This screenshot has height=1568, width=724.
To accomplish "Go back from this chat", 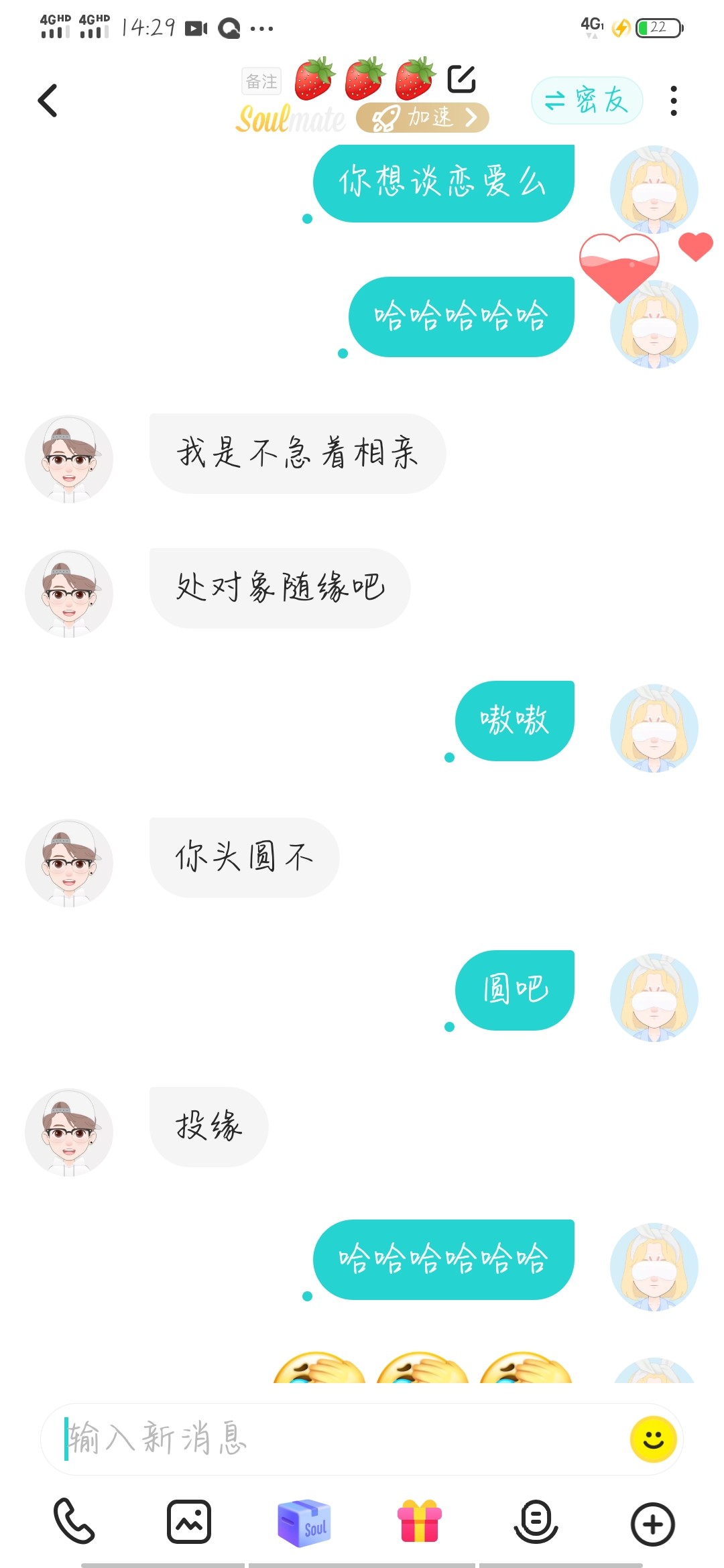I will [x=48, y=101].
